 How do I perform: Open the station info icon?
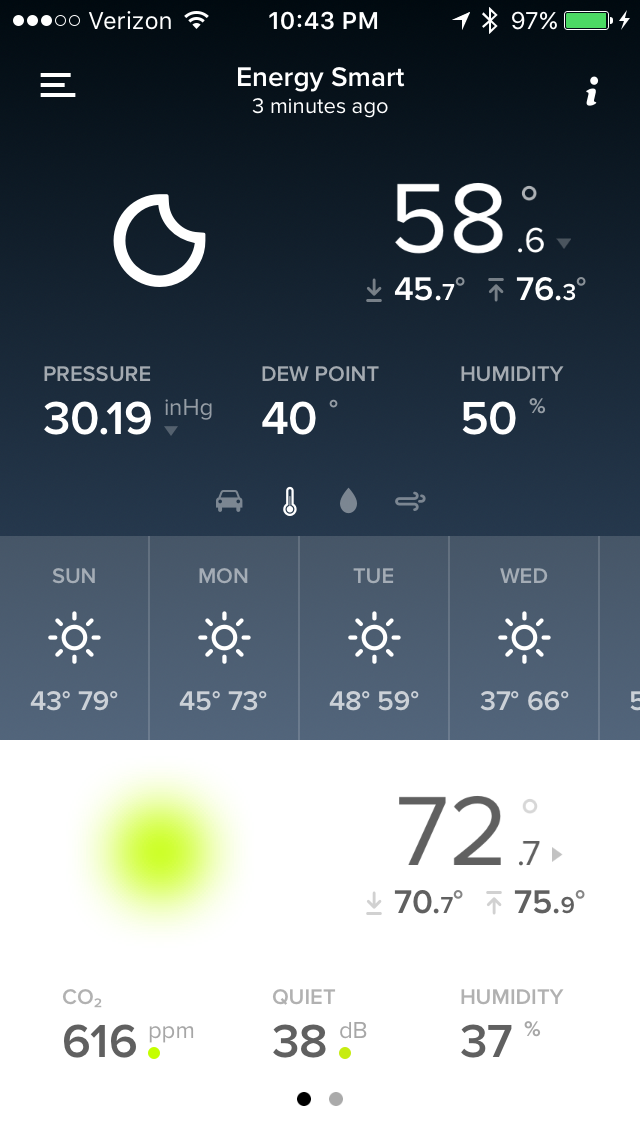[591, 94]
